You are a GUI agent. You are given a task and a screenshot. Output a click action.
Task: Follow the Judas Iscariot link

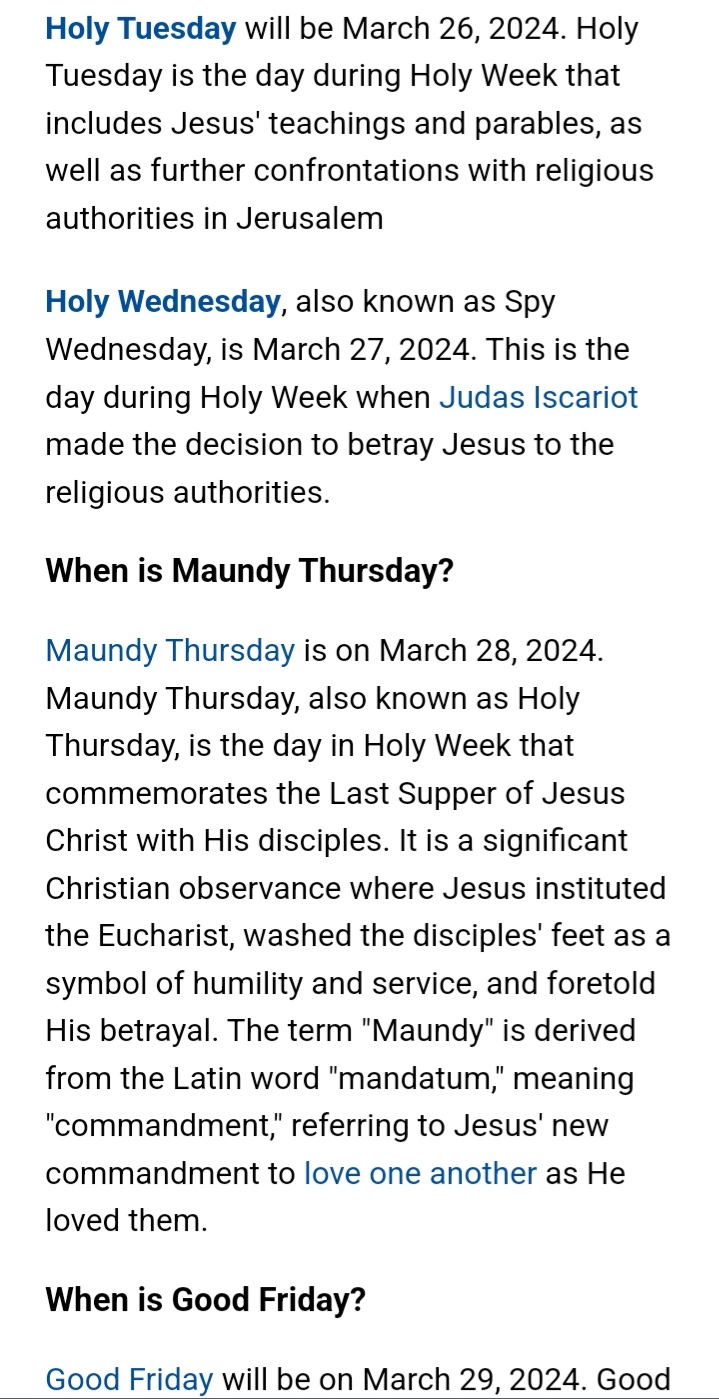538,397
